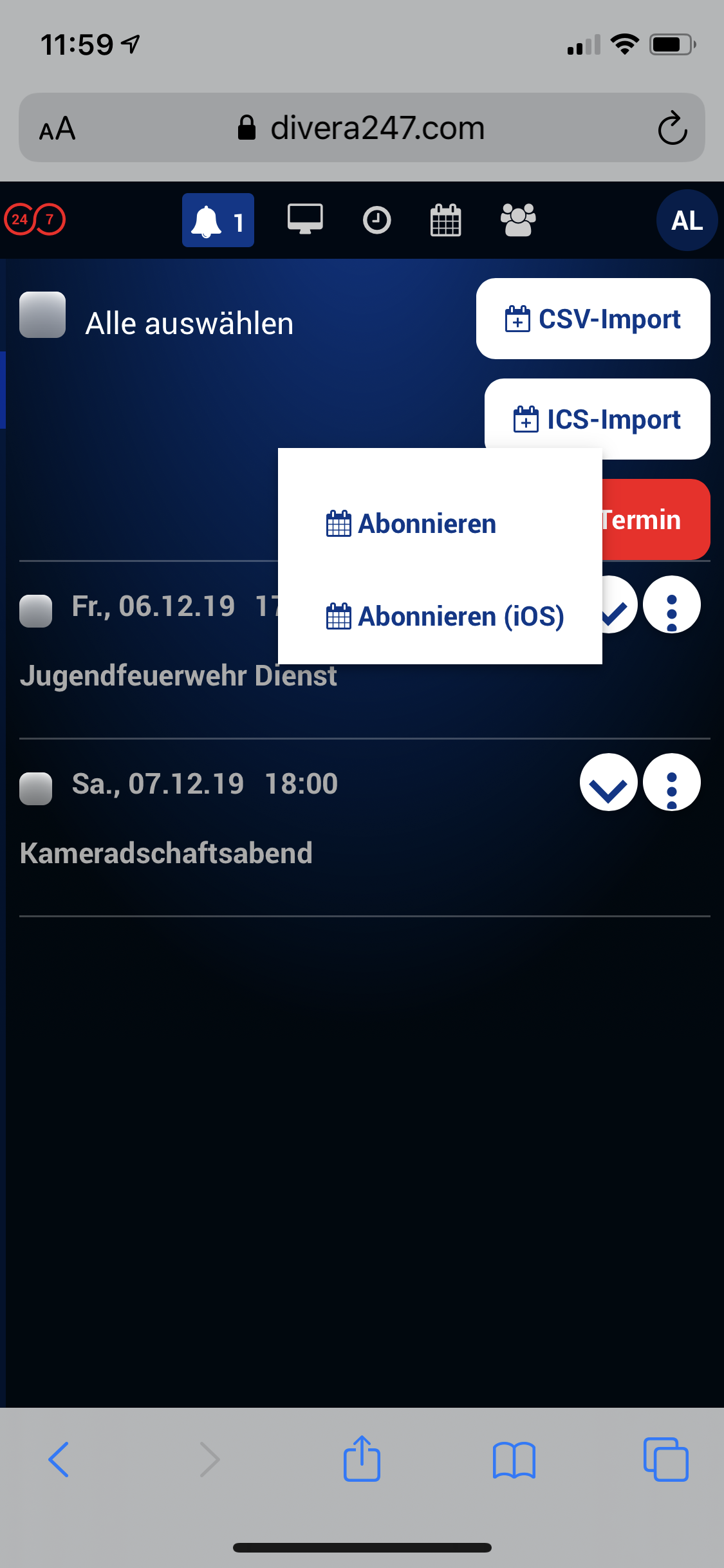The image size is (724, 1568).
Task: Open the AL profile avatar
Action: pos(687,220)
